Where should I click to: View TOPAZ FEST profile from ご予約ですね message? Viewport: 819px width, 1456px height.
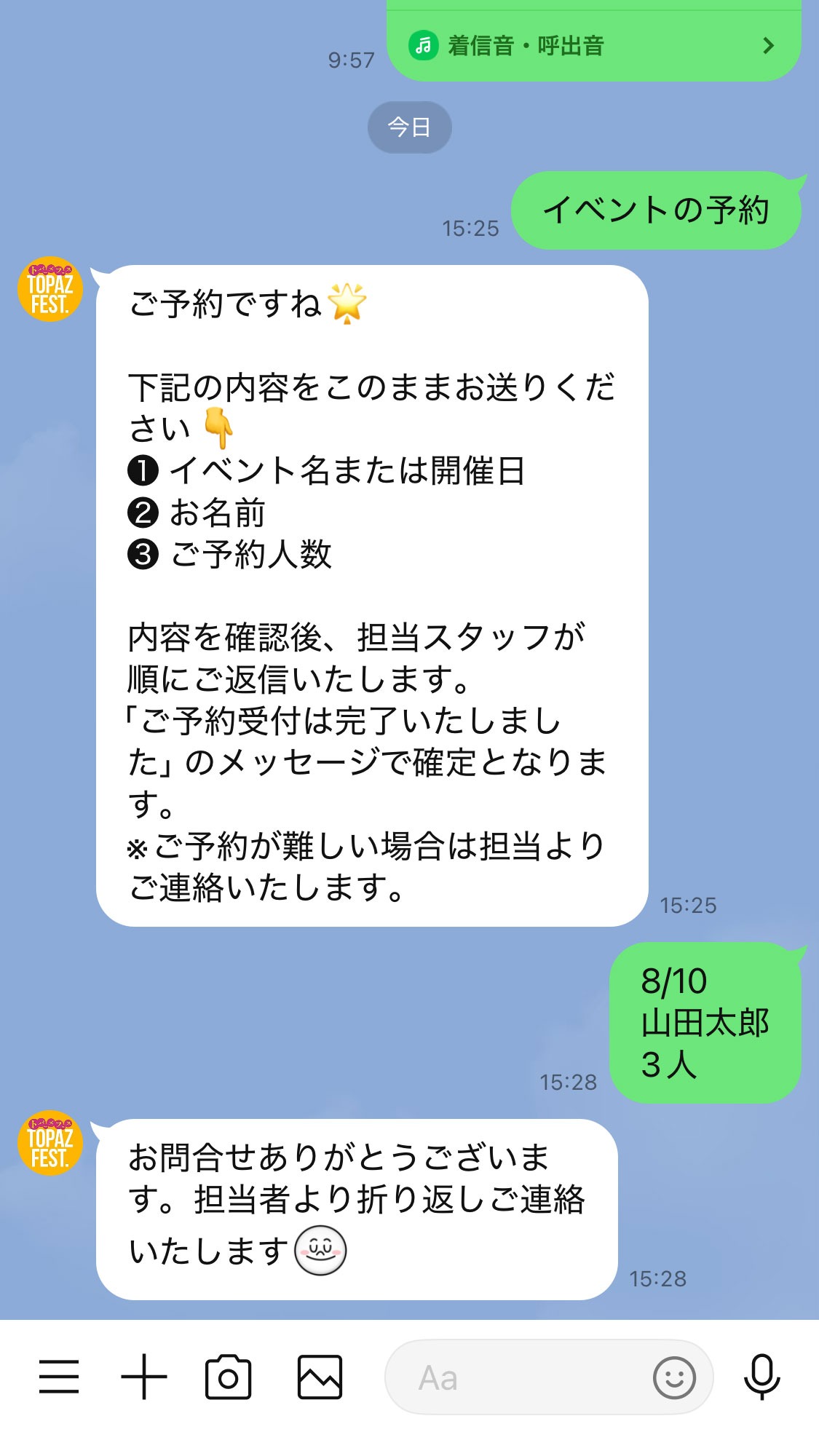point(50,289)
